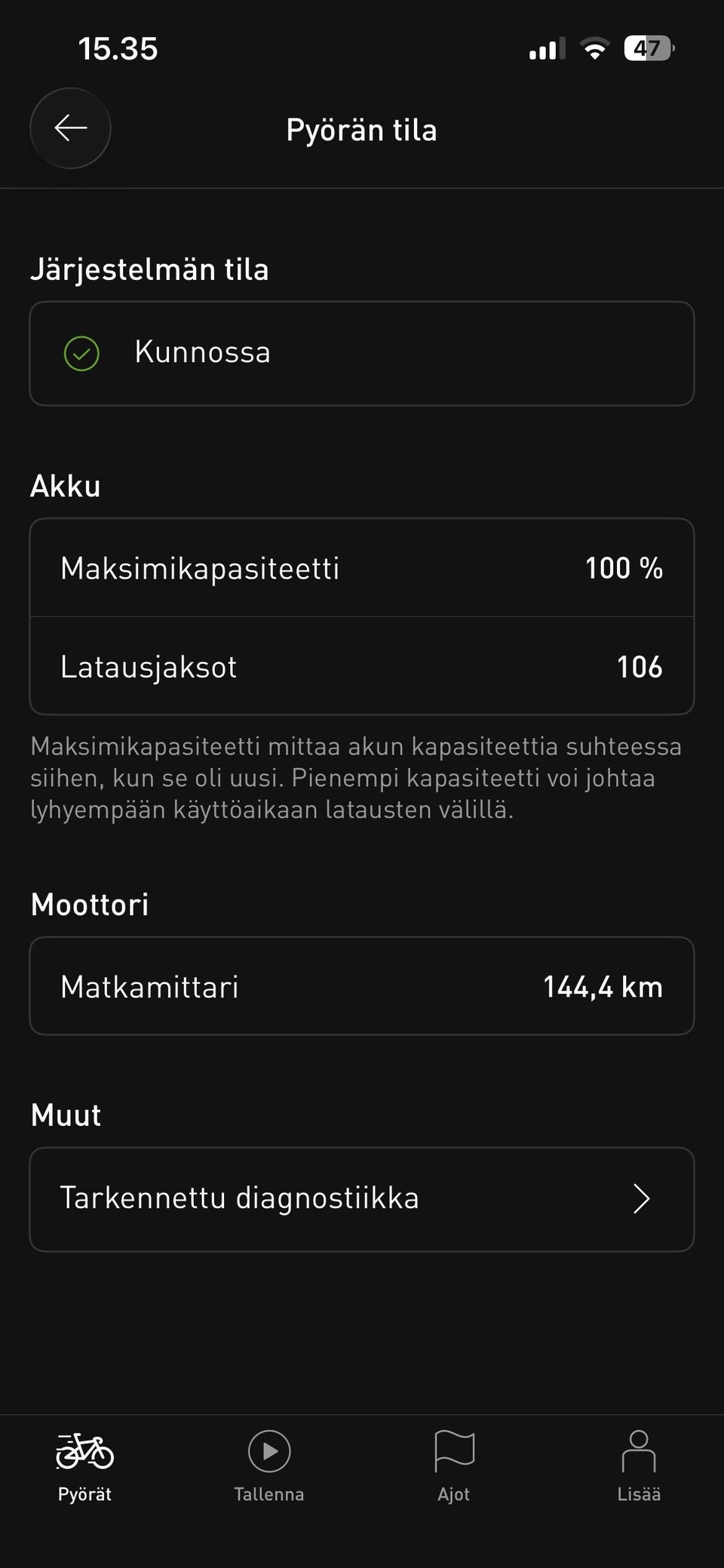Viewport: 724px width, 1568px height.
Task: Tap the Tarkennettu diagnostiikka button
Action: tap(362, 1198)
